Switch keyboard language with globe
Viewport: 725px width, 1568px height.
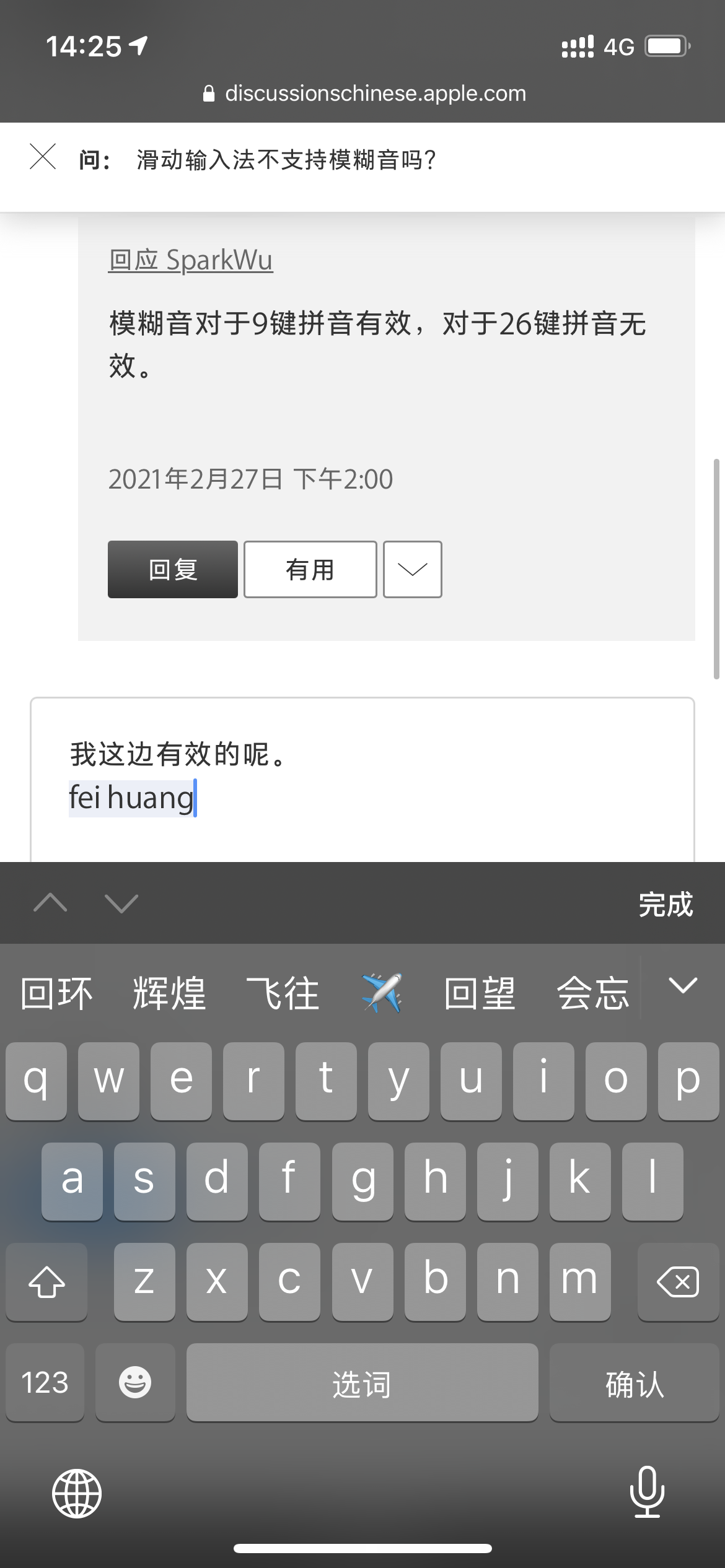click(x=77, y=1493)
